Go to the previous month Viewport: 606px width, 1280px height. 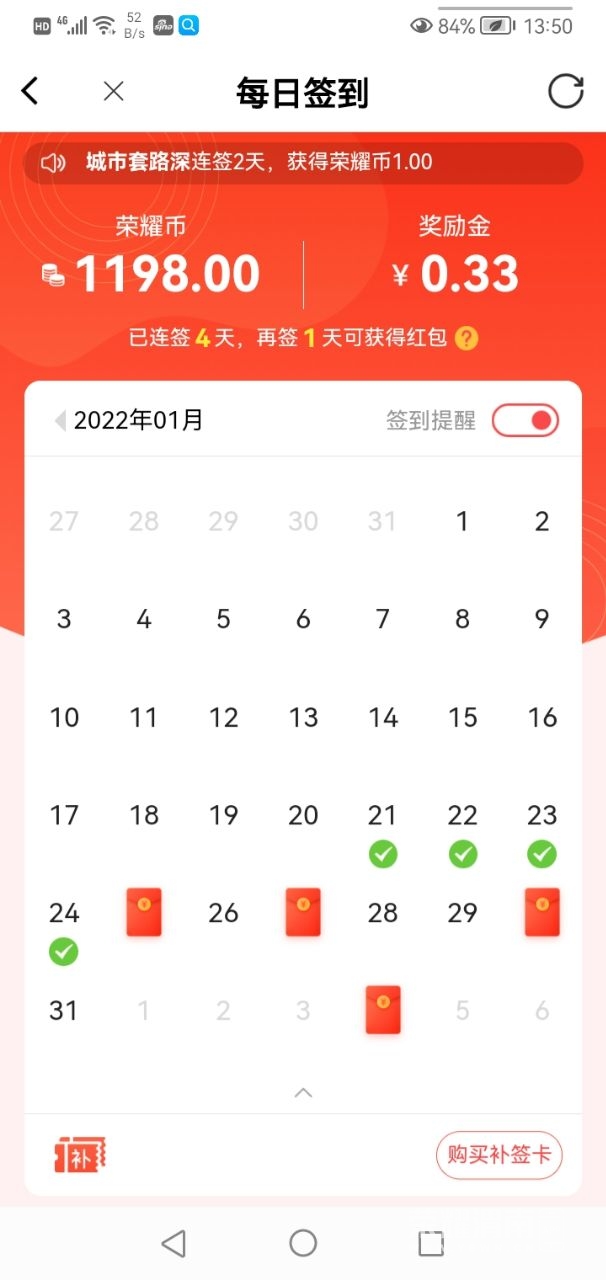[60, 420]
